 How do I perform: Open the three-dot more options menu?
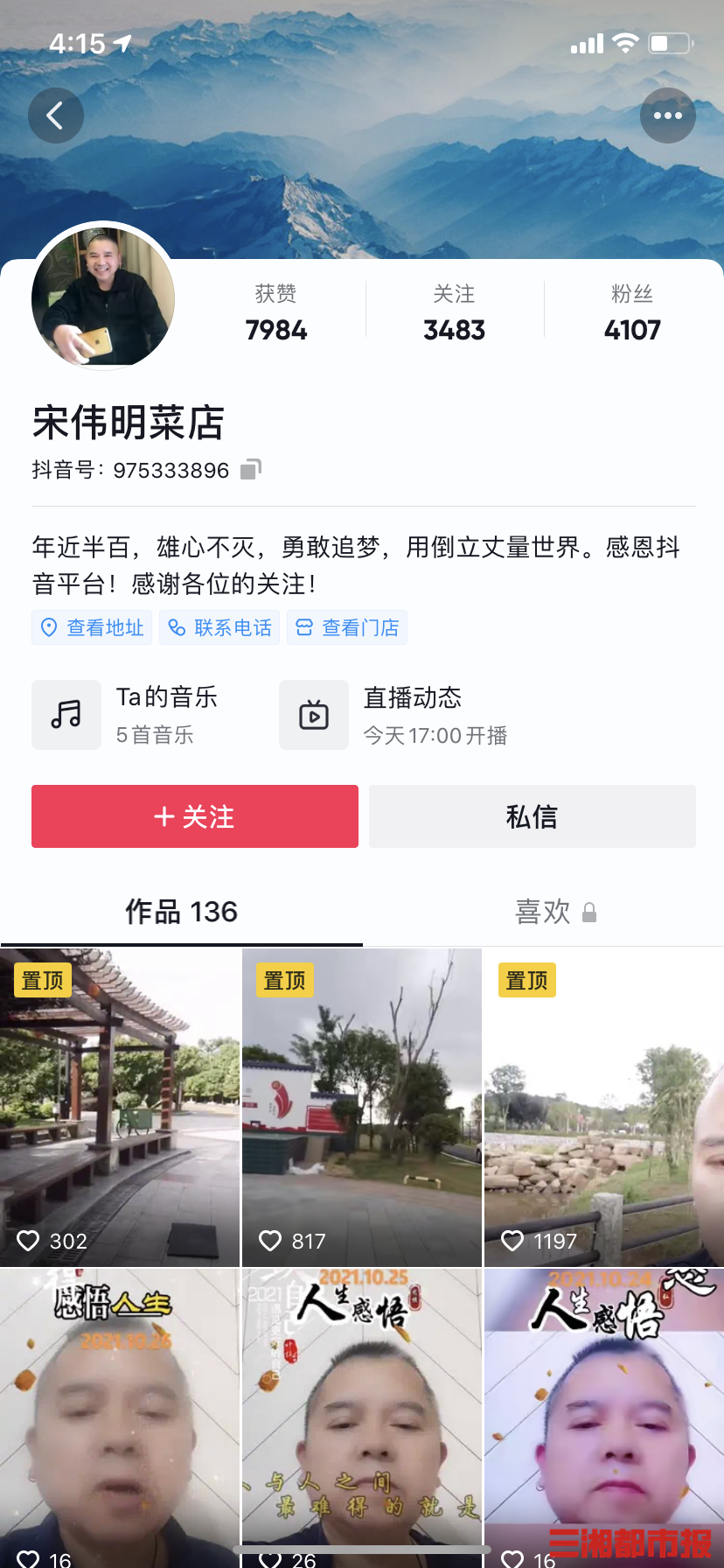tap(667, 115)
